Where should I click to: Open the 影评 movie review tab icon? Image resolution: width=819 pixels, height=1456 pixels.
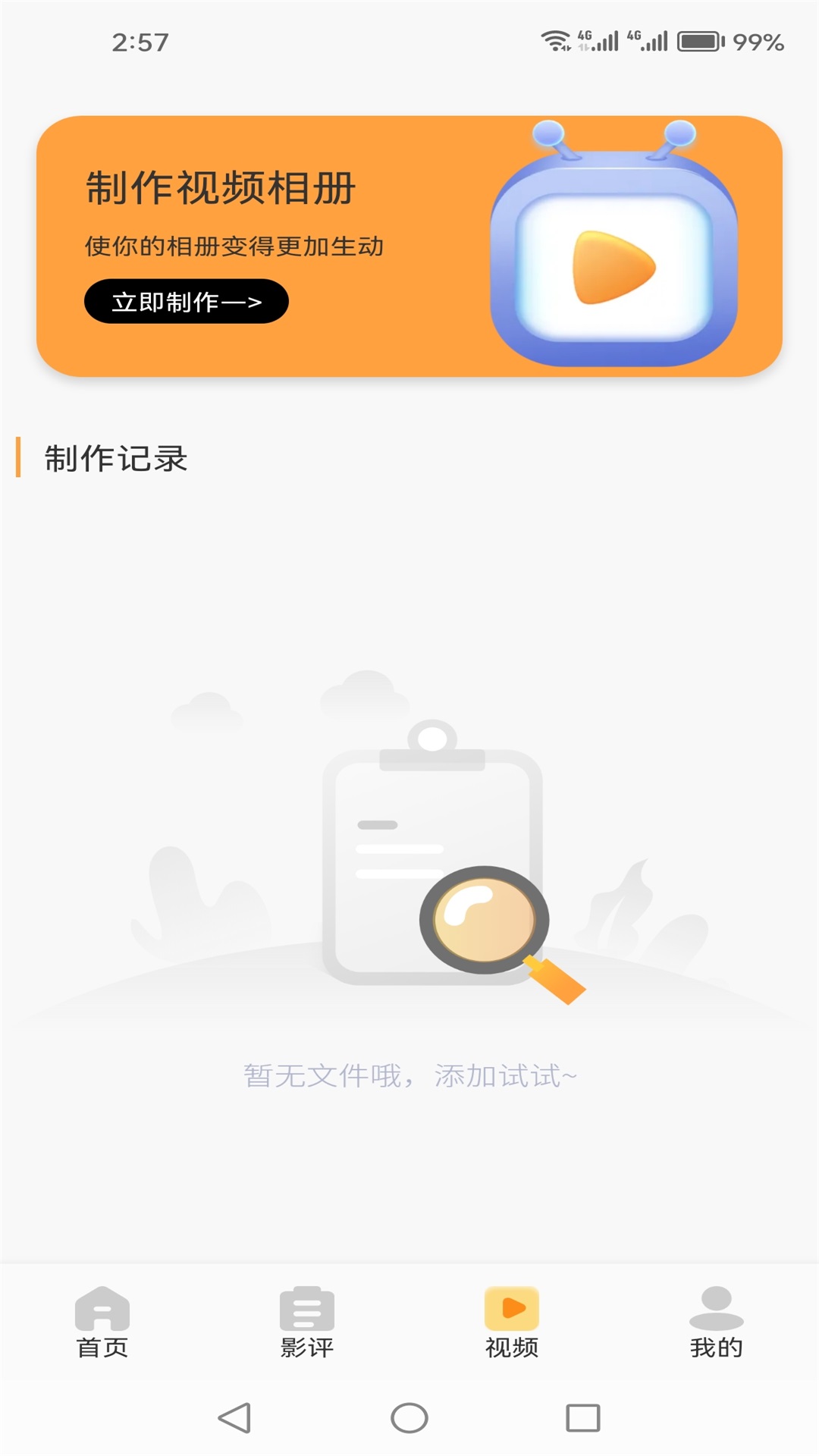coord(308,1307)
